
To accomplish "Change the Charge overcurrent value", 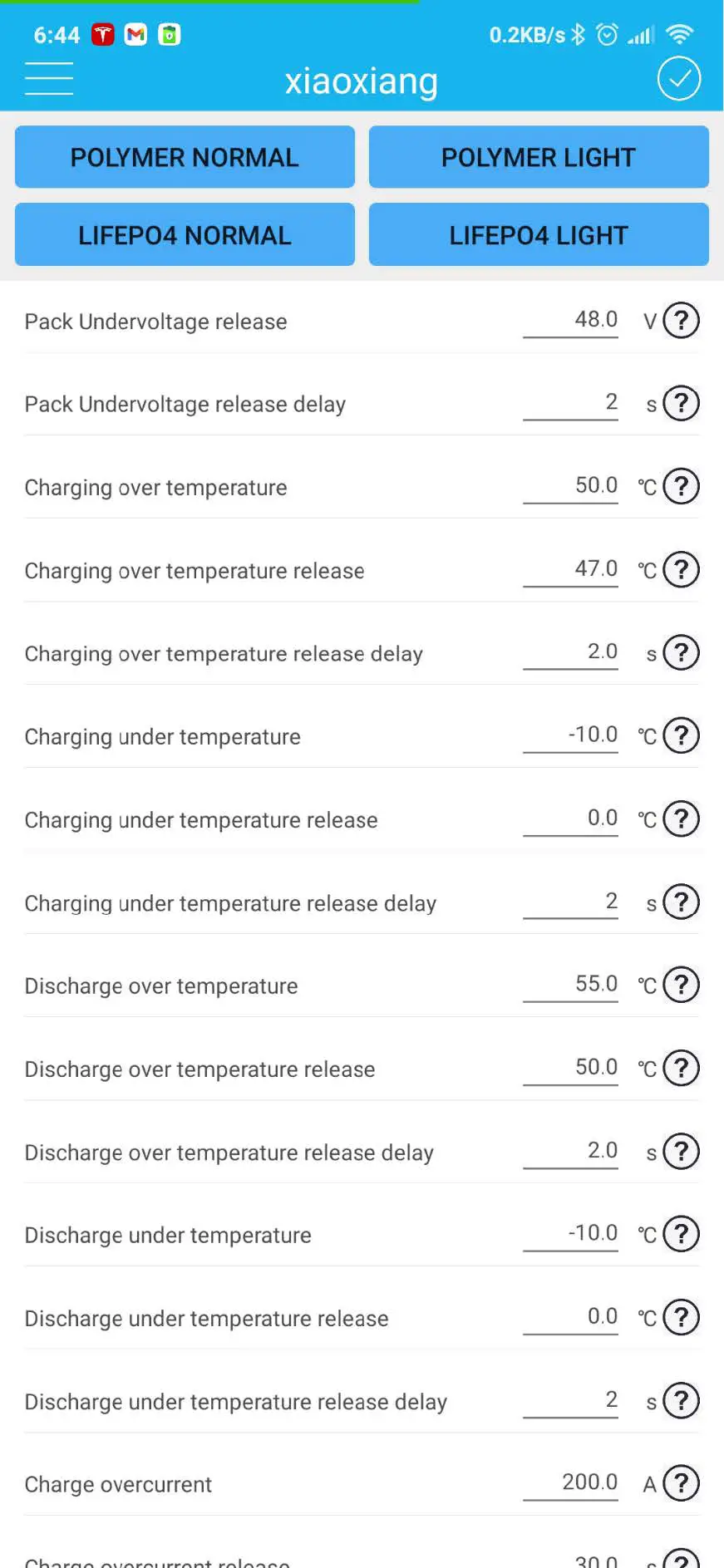I will coord(571,1483).
